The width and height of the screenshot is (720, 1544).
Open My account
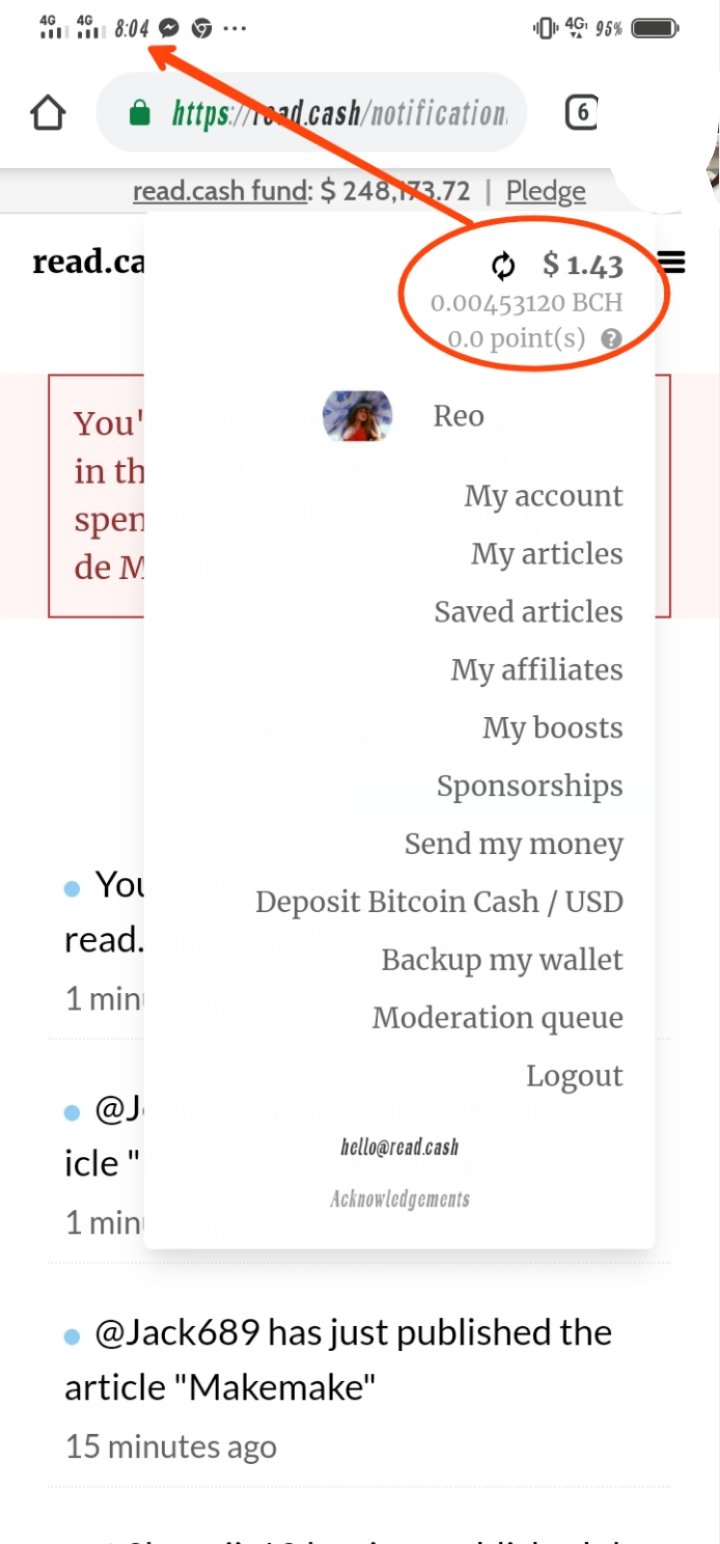pos(543,496)
